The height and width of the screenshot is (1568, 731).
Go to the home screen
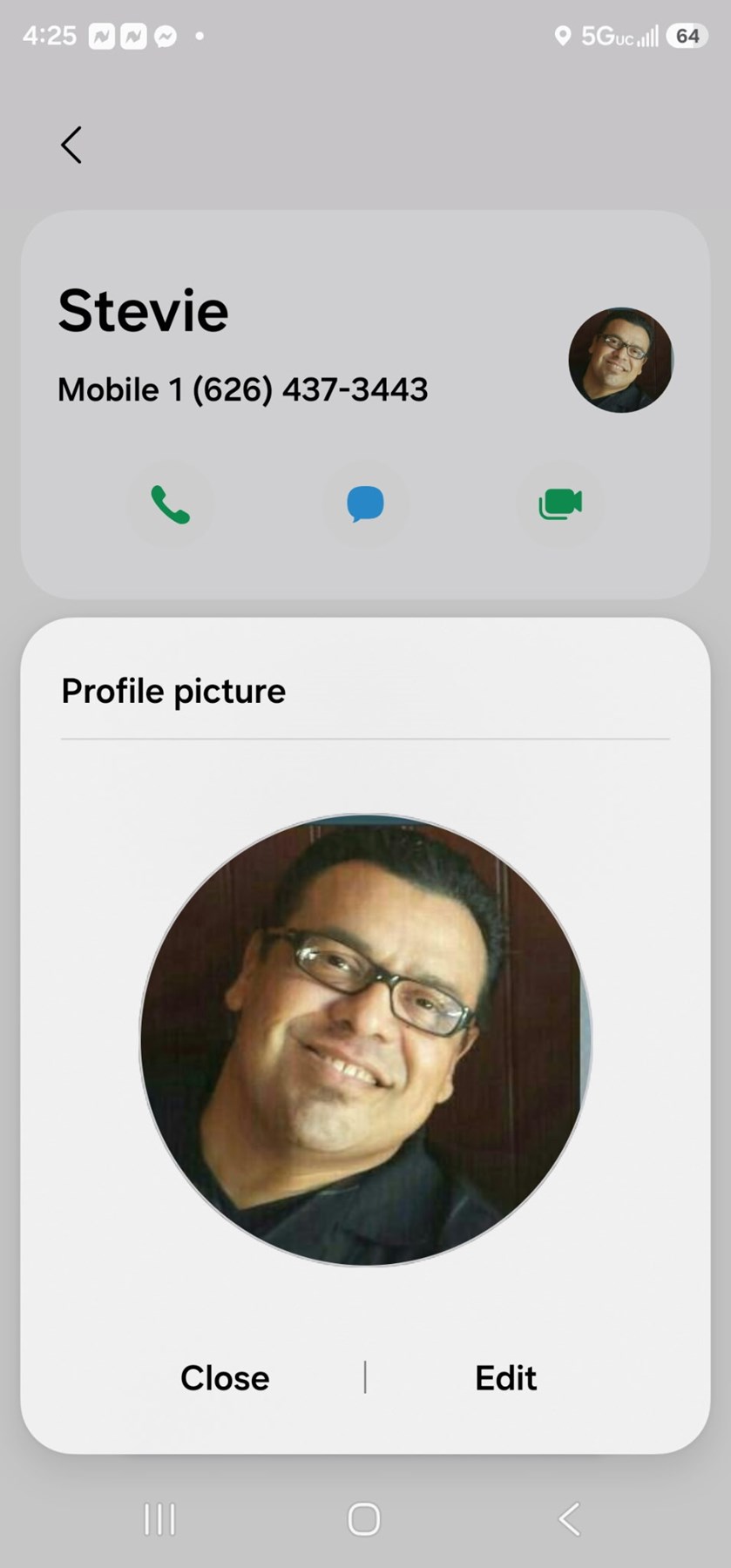[364, 1519]
